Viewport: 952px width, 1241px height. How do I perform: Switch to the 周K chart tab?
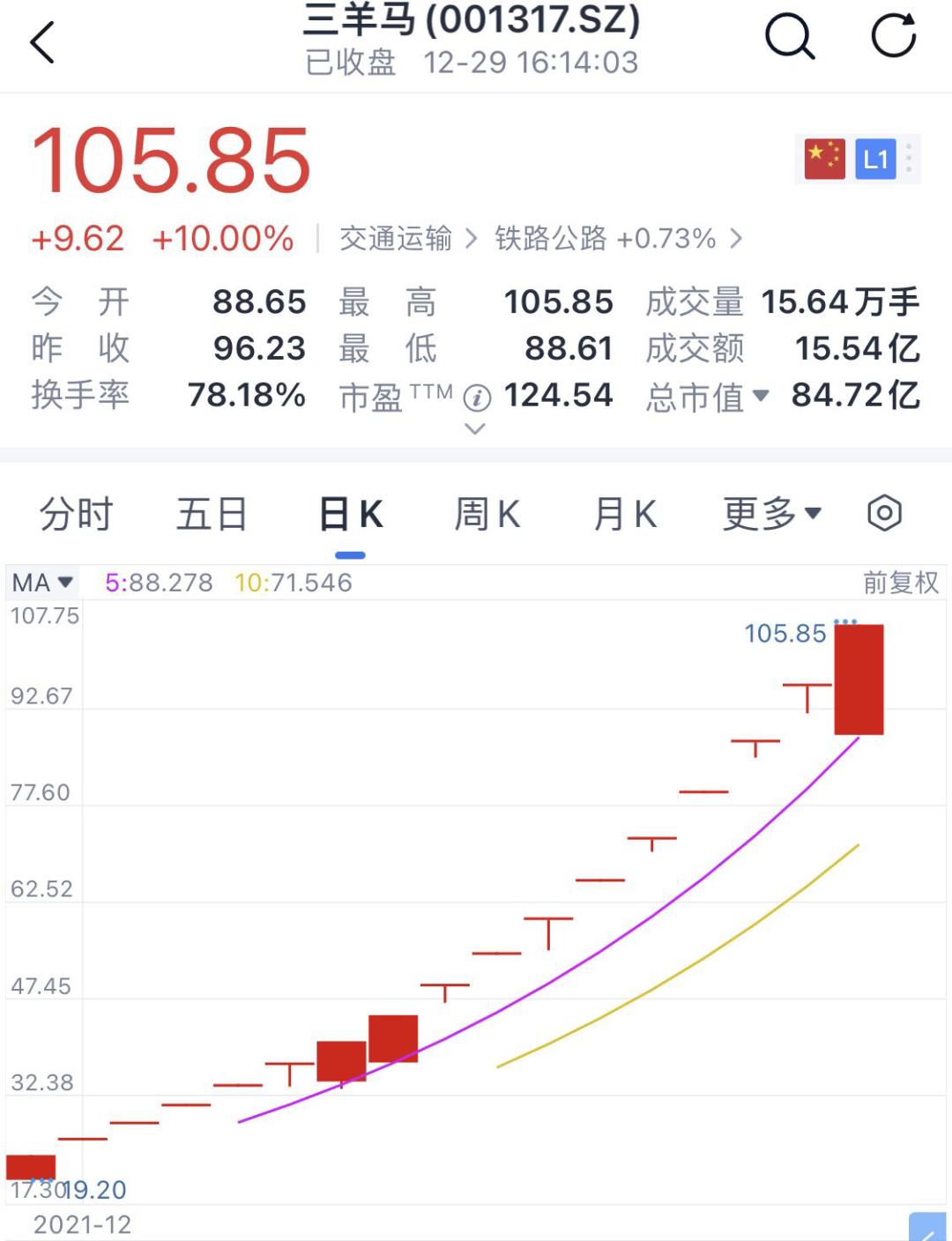coord(487,514)
